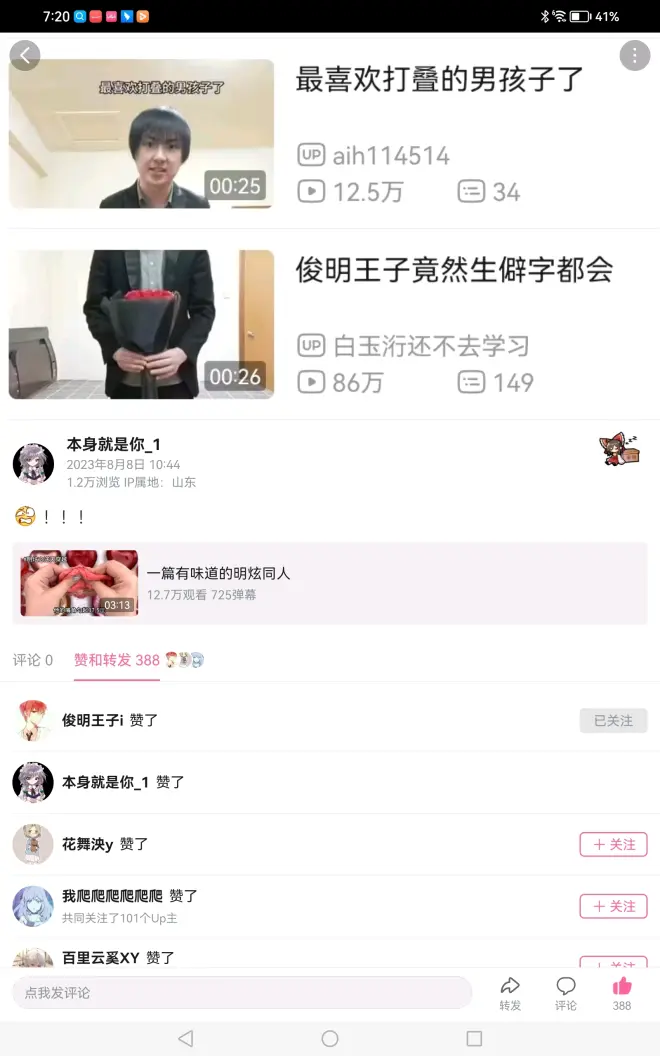Screen dimensions: 660x1056
Task: Tap the 已关注 button for 俊明王子i
Action: (613, 720)
